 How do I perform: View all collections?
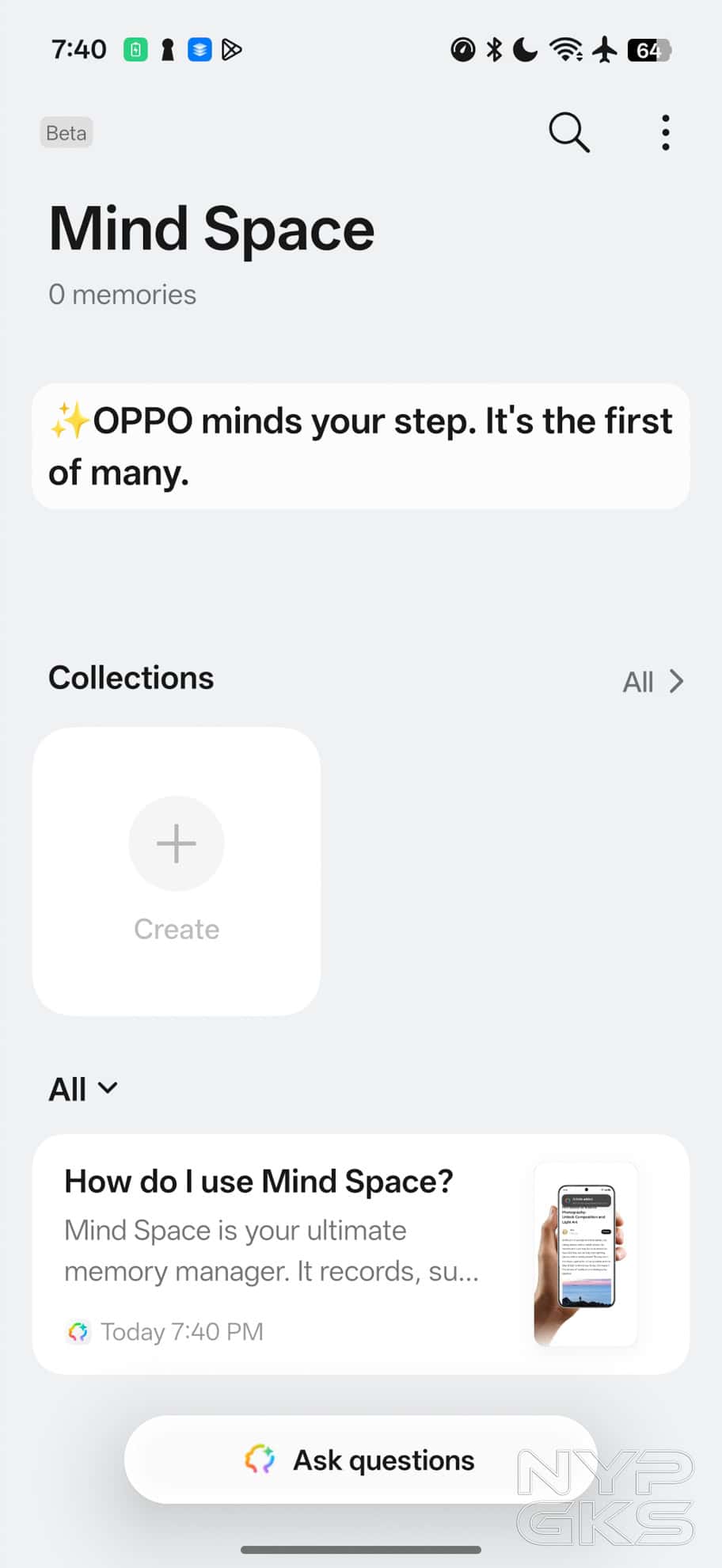[x=652, y=682]
